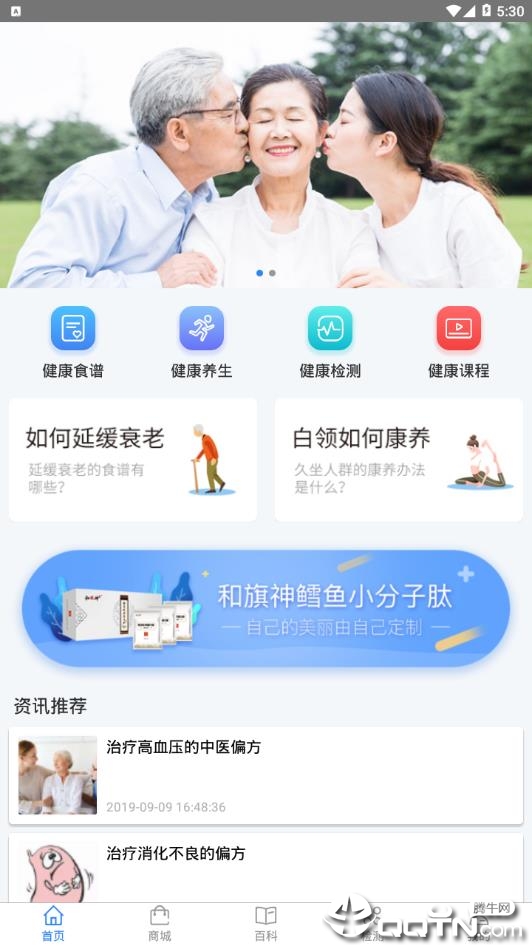Switch to the 商城 tab
This screenshot has width=532, height=946.
(160, 924)
